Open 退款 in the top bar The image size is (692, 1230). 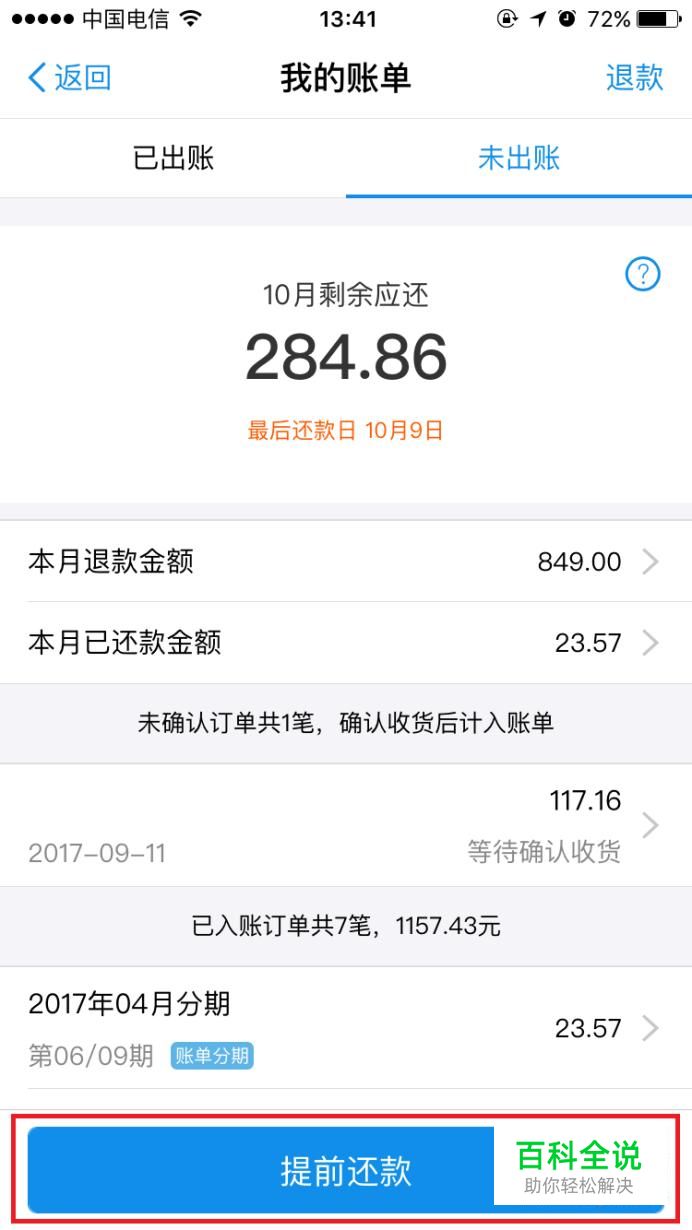pyautogui.click(x=634, y=78)
